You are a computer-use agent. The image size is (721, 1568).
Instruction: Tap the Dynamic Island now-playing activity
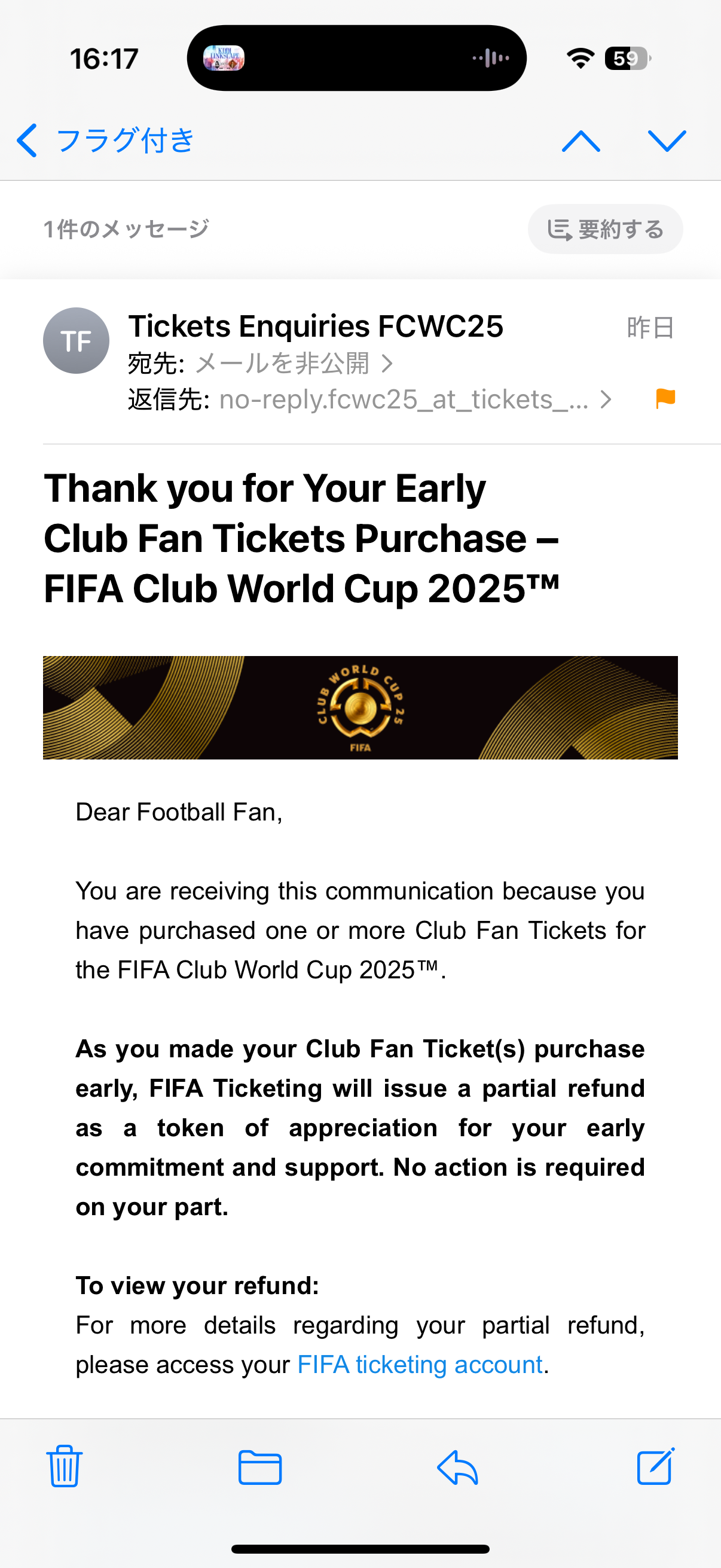tap(356, 59)
